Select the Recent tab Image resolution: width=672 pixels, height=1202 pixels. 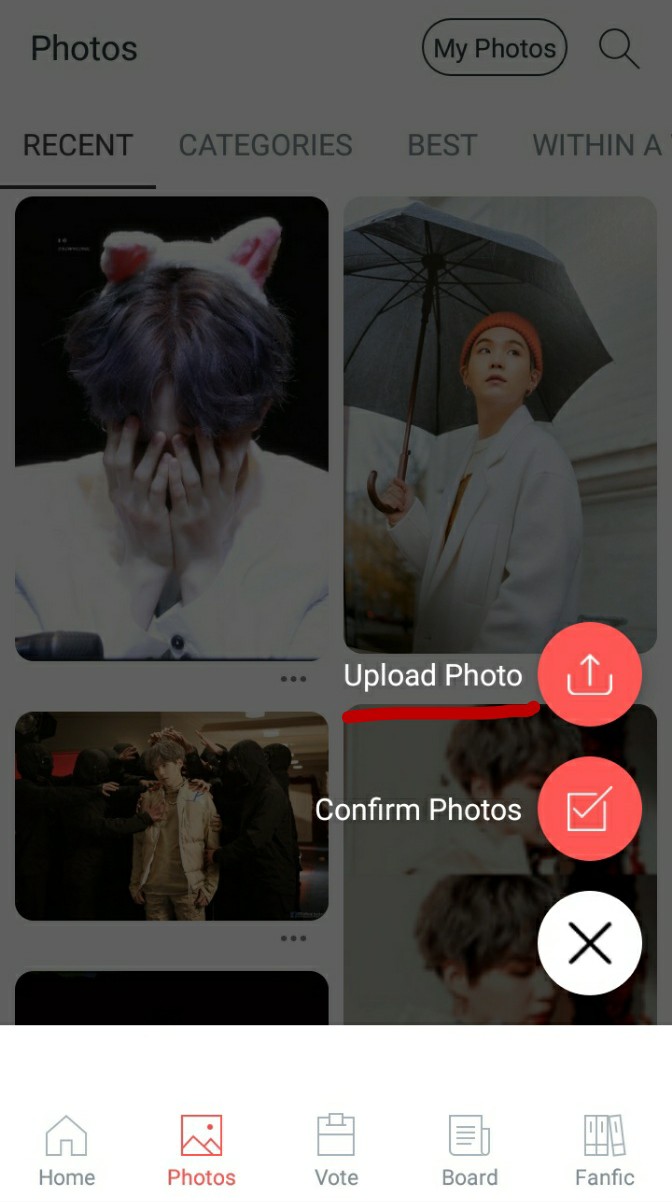(78, 145)
